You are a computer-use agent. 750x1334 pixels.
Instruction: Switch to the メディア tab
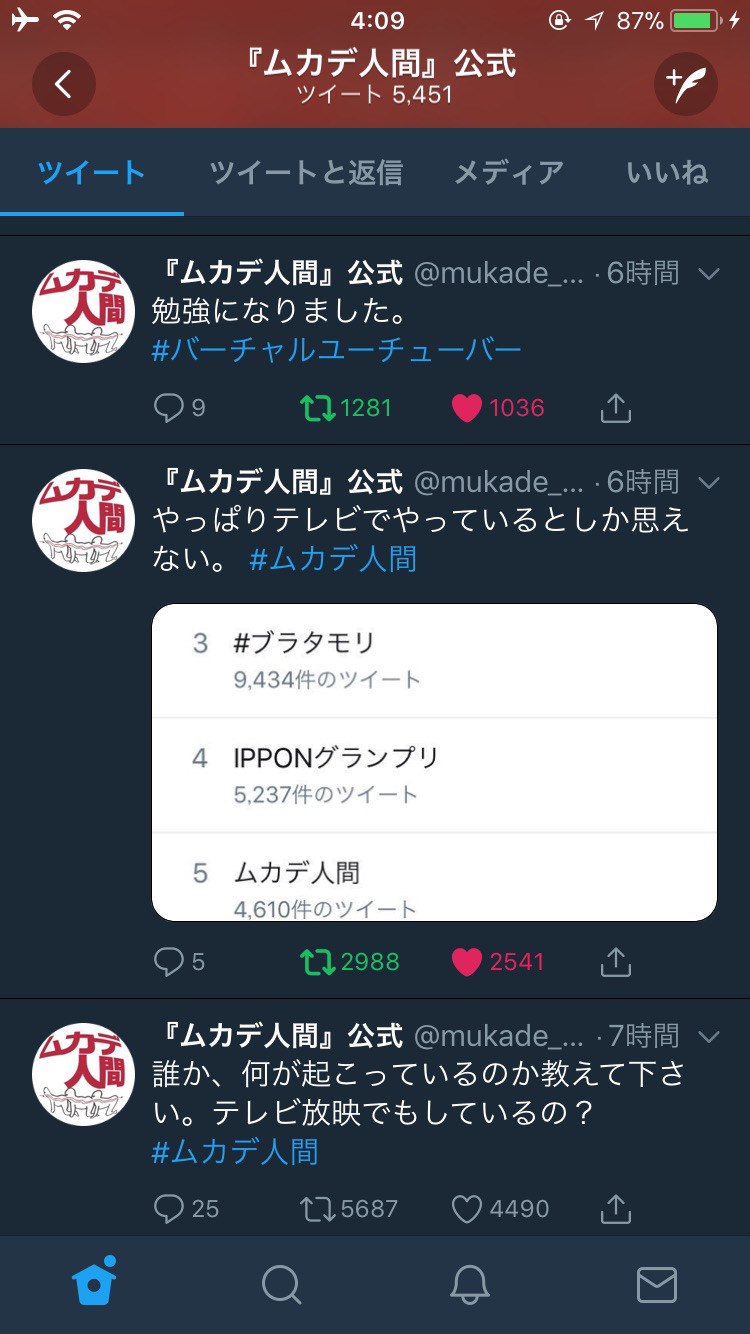click(x=509, y=172)
